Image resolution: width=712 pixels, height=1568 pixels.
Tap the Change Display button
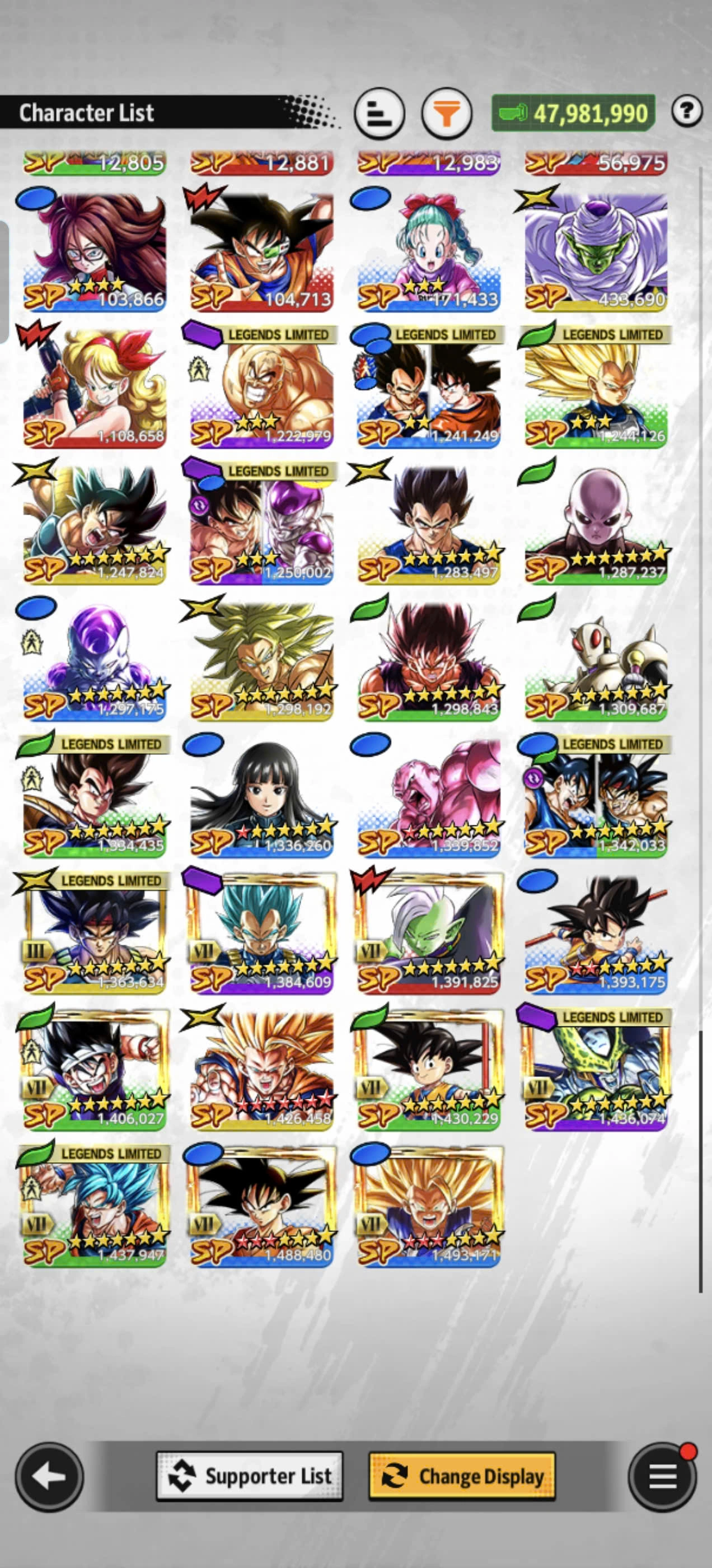pyautogui.click(x=462, y=1476)
